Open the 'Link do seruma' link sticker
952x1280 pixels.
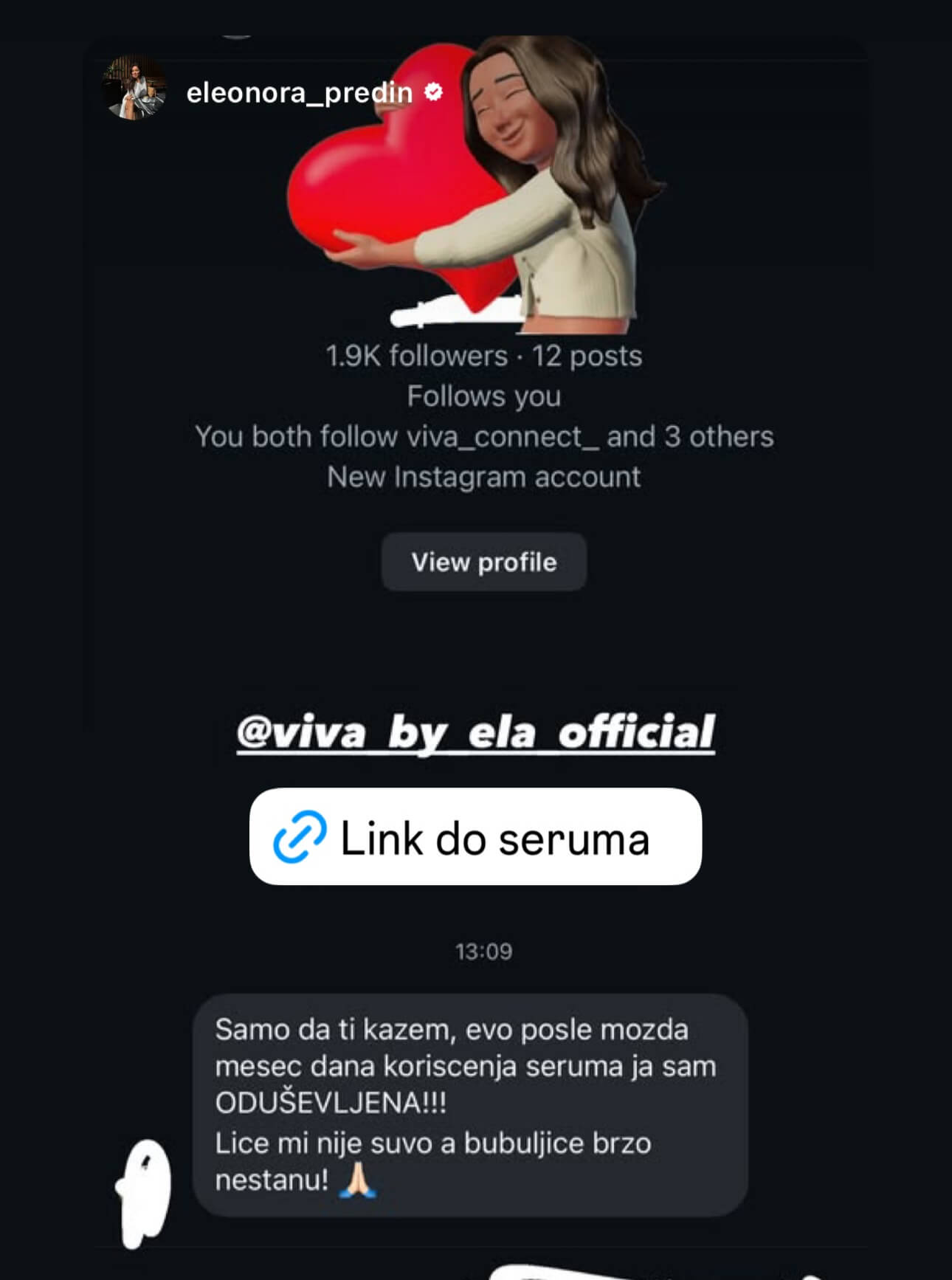point(475,837)
